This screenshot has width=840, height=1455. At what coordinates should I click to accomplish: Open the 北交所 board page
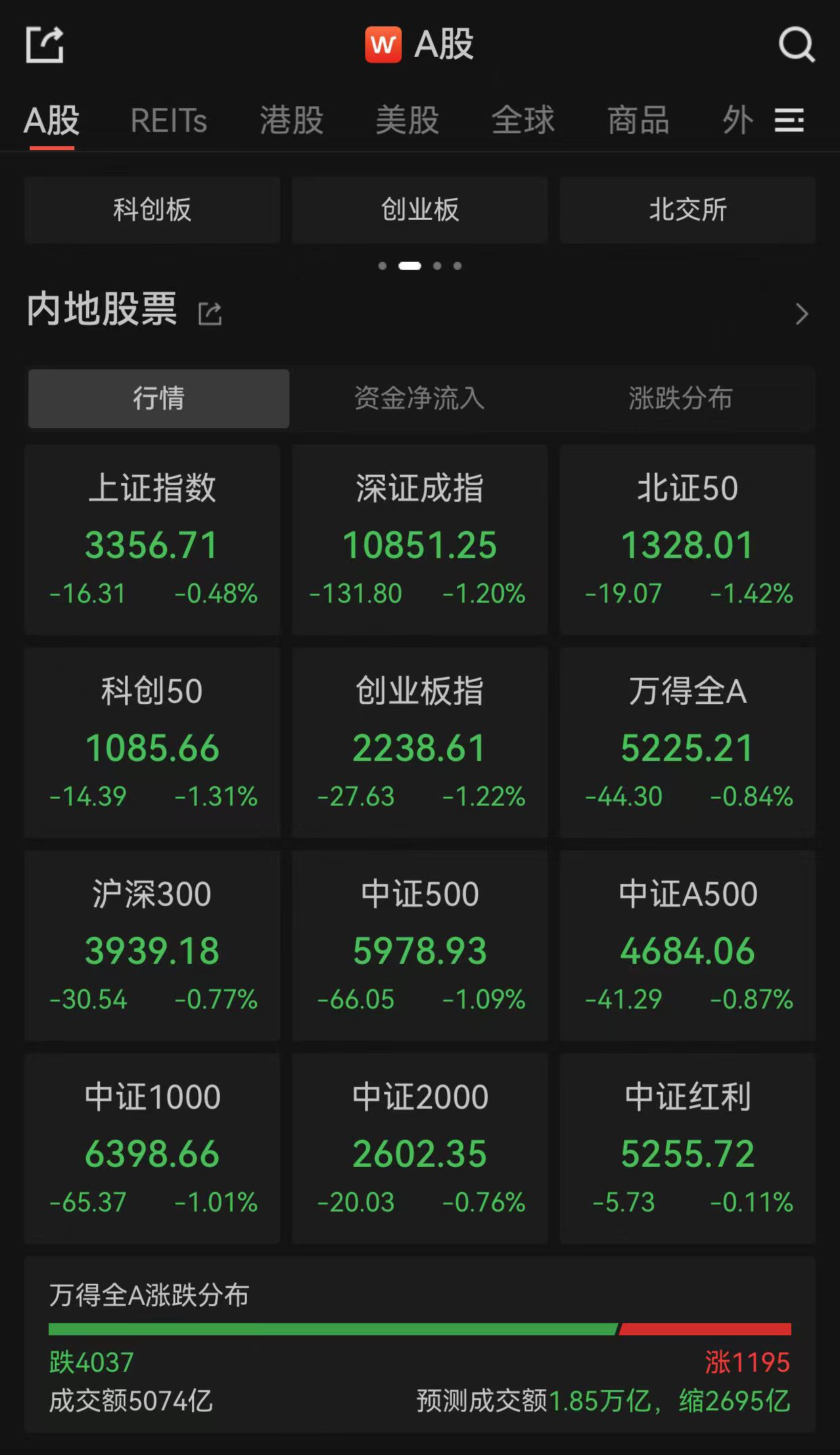687,210
